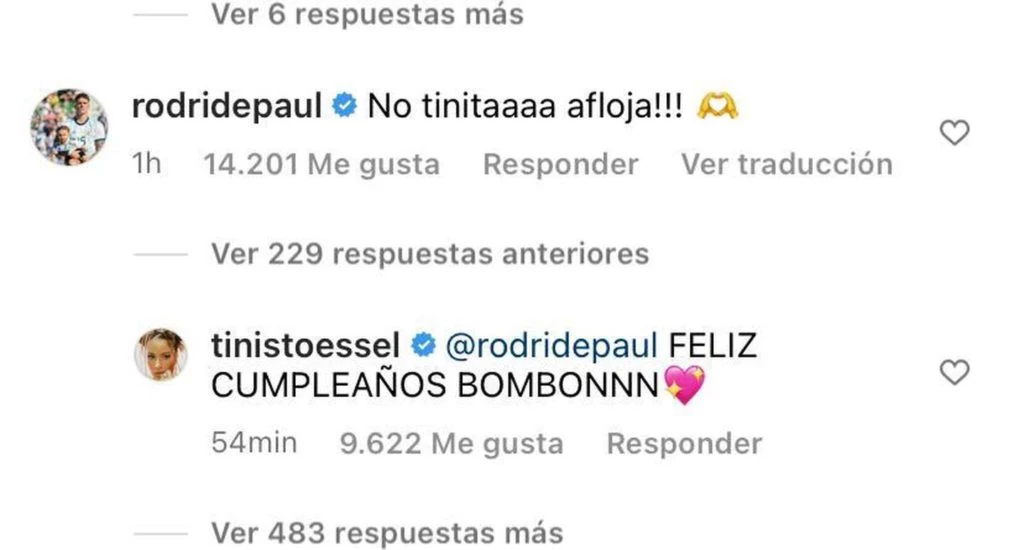The width and height of the screenshot is (1024, 550).
Task: Open the tinistoessel username link
Action: (306, 346)
